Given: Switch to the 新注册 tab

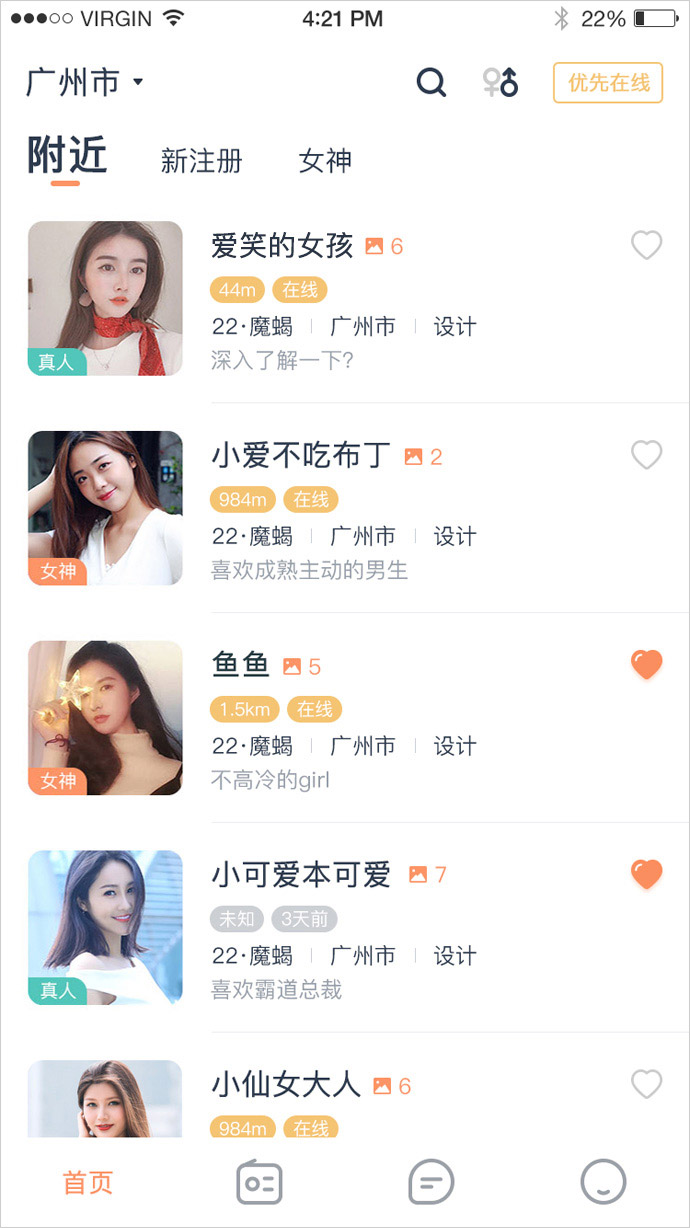Looking at the screenshot, I should (201, 161).
